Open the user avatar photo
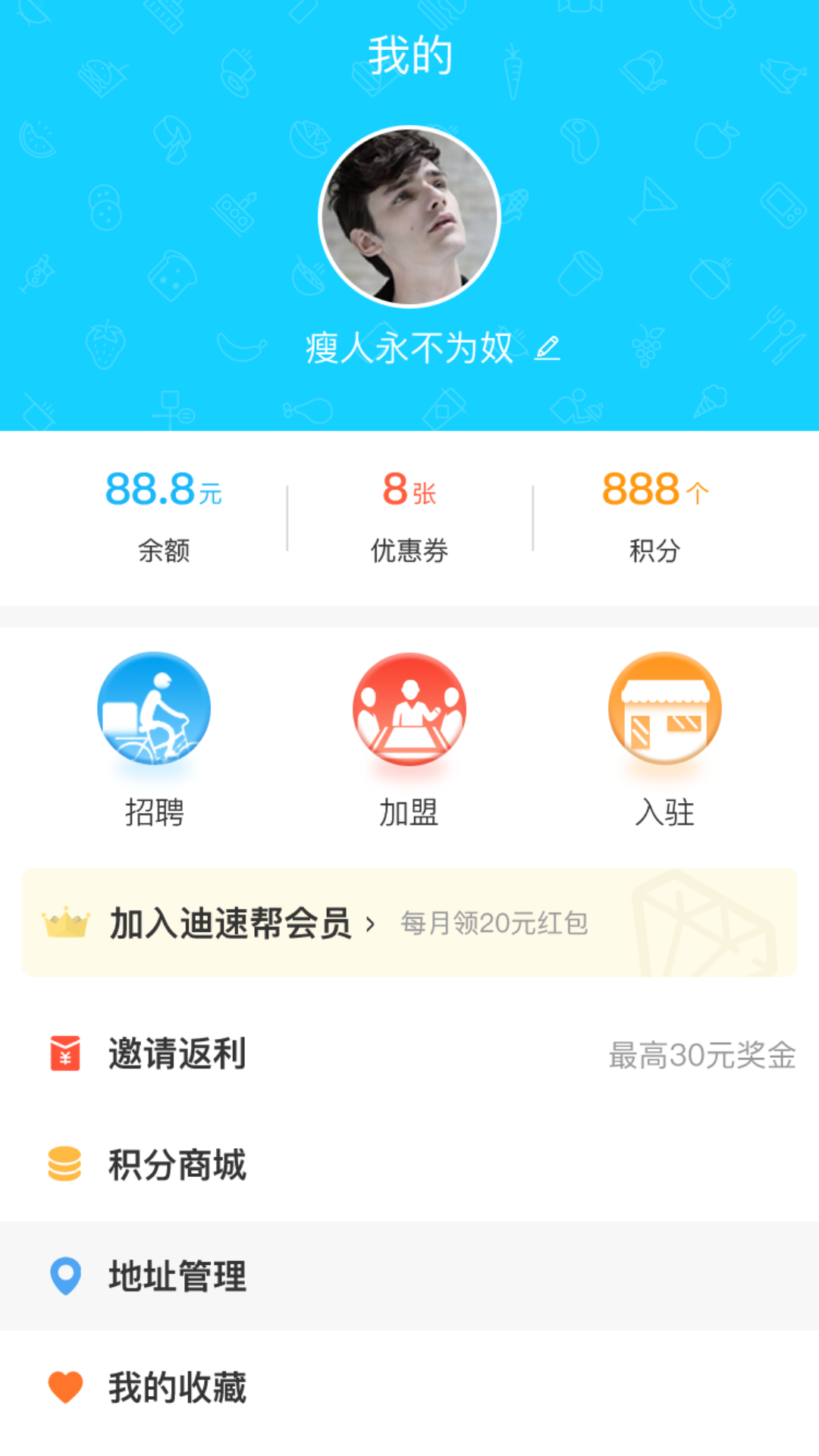Image resolution: width=819 pixels, height=1456 pixels. [x=409, y=218]
